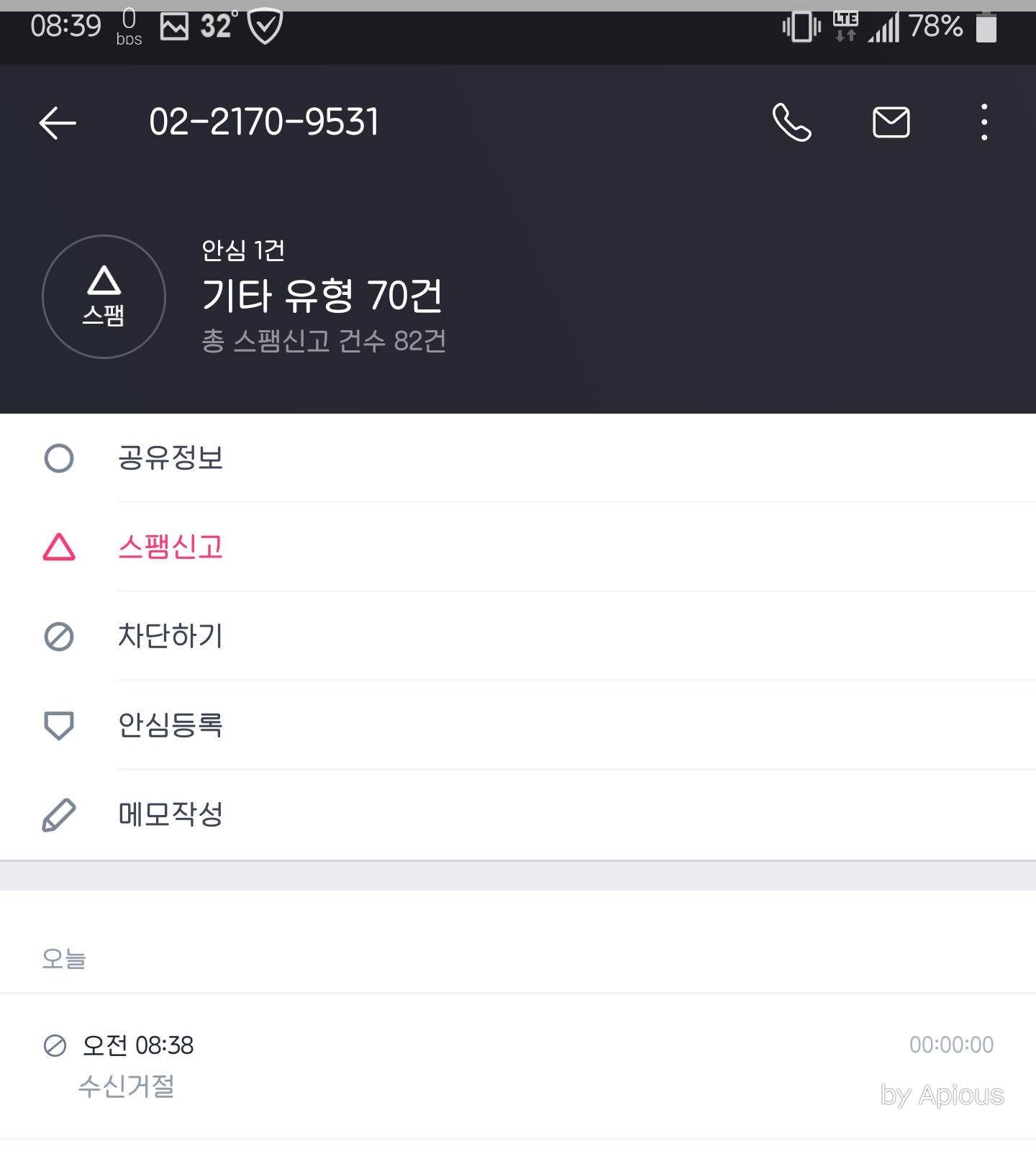This screenshot has width=1036, height=1151.
Task: Go back using the arrow icon
Action: [58, 122]
